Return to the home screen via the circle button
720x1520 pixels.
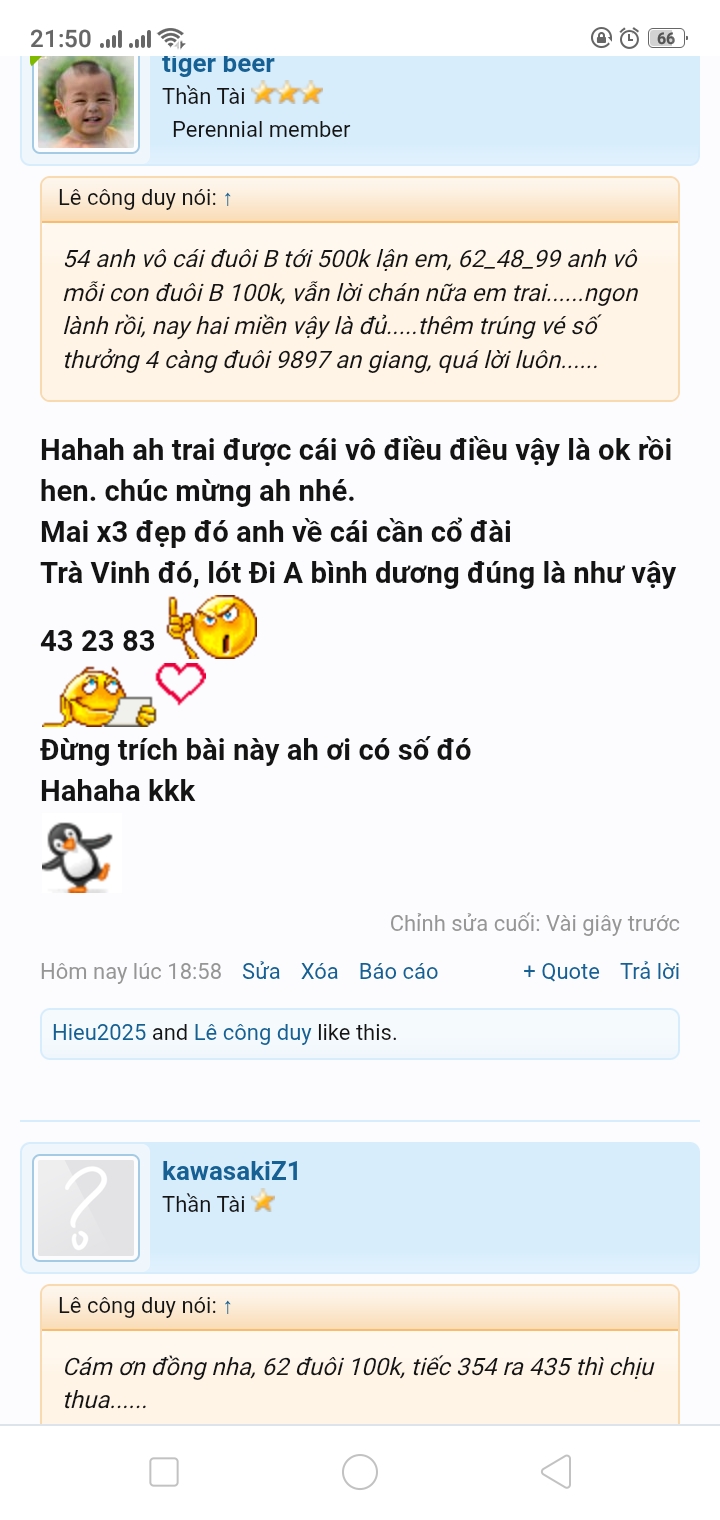pyautogui.click(x=360, y=1472)
